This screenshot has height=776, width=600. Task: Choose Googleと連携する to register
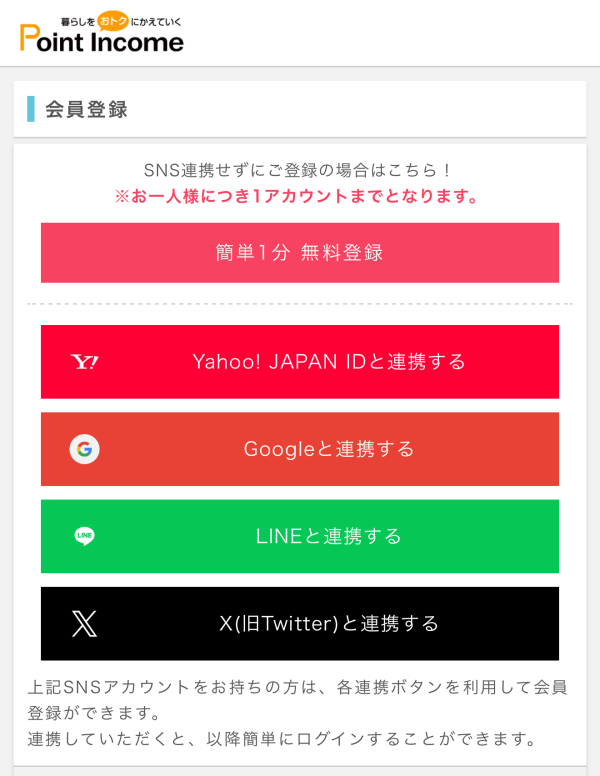[299, 449]
